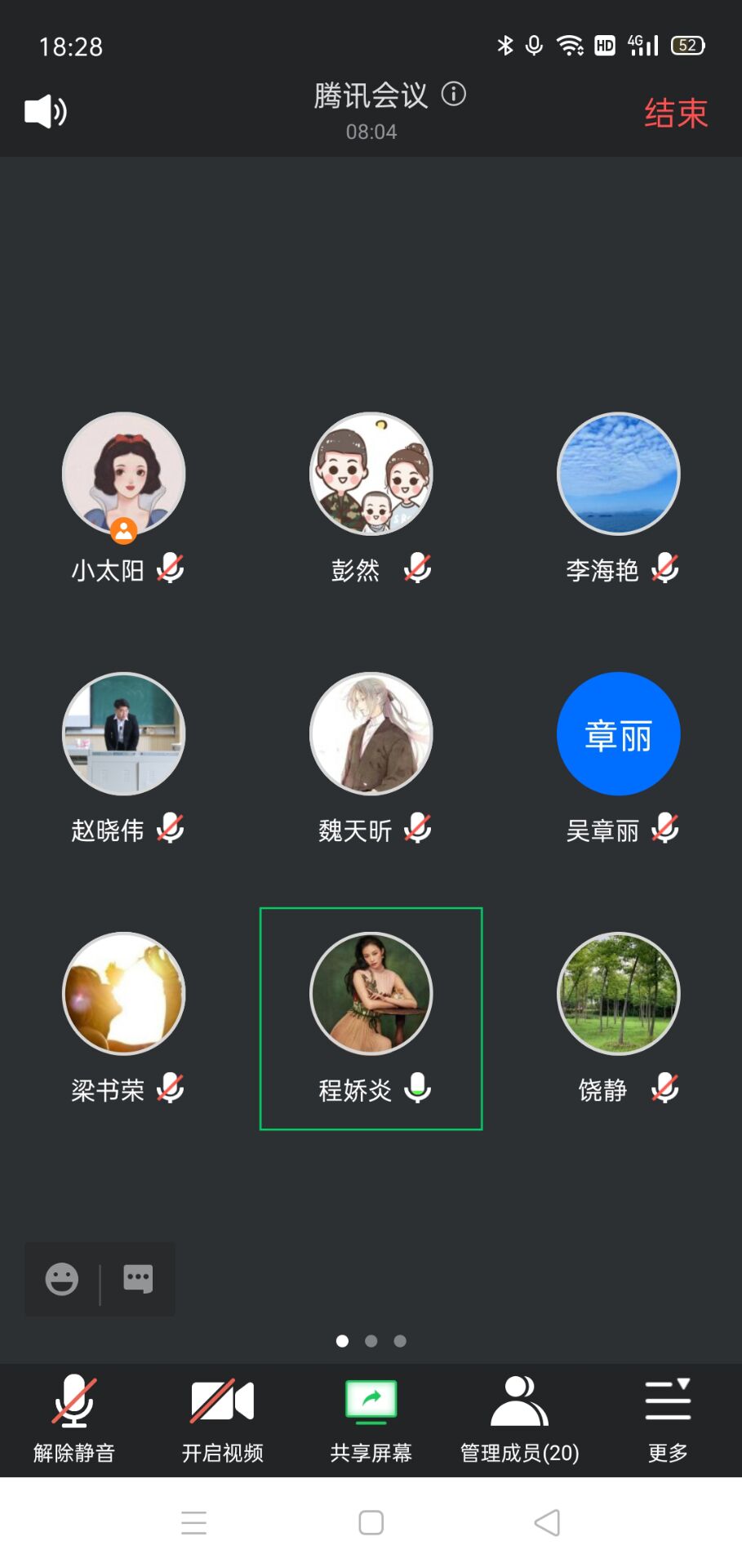Viewport: 742px width, 1568px height.
Task: Select participant 吴章丽
Action: [x=619, y=734]
